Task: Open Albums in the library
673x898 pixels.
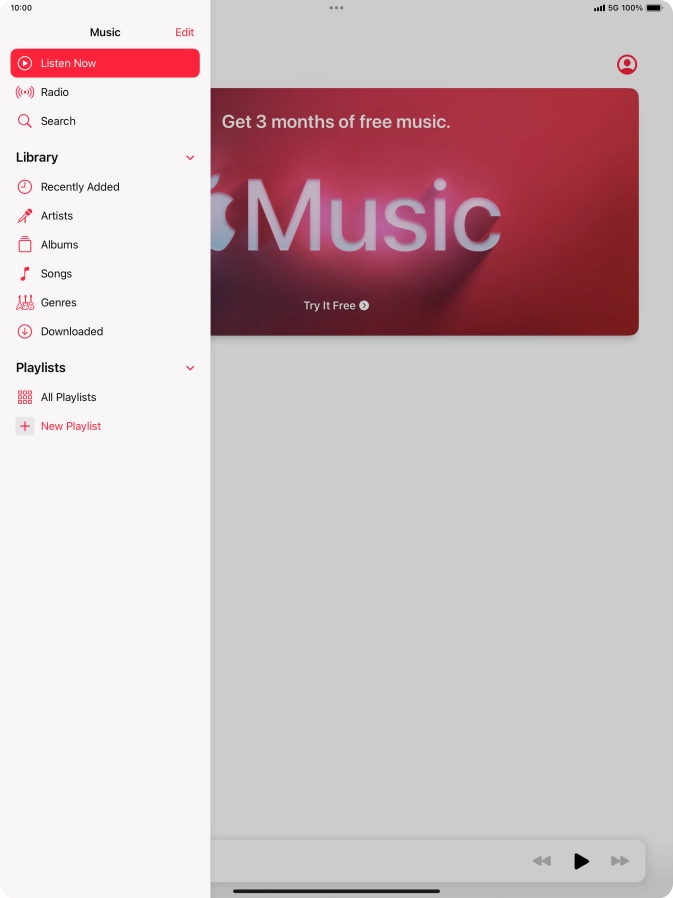Action: [x=59, y=245]
